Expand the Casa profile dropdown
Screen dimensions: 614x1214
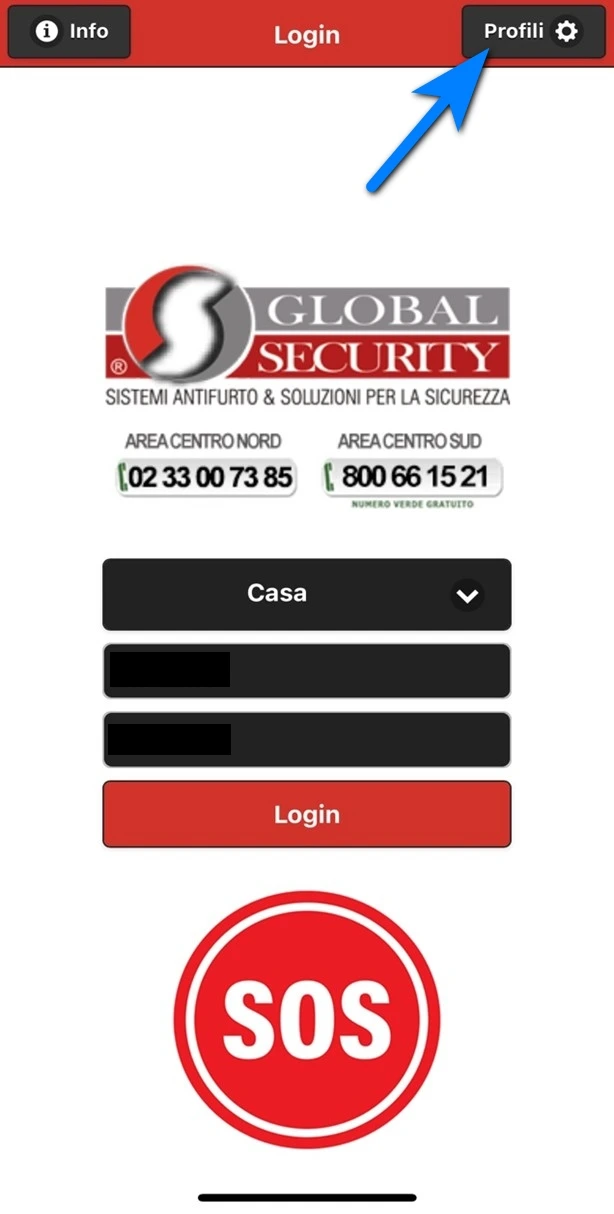(x=307, y=594)
